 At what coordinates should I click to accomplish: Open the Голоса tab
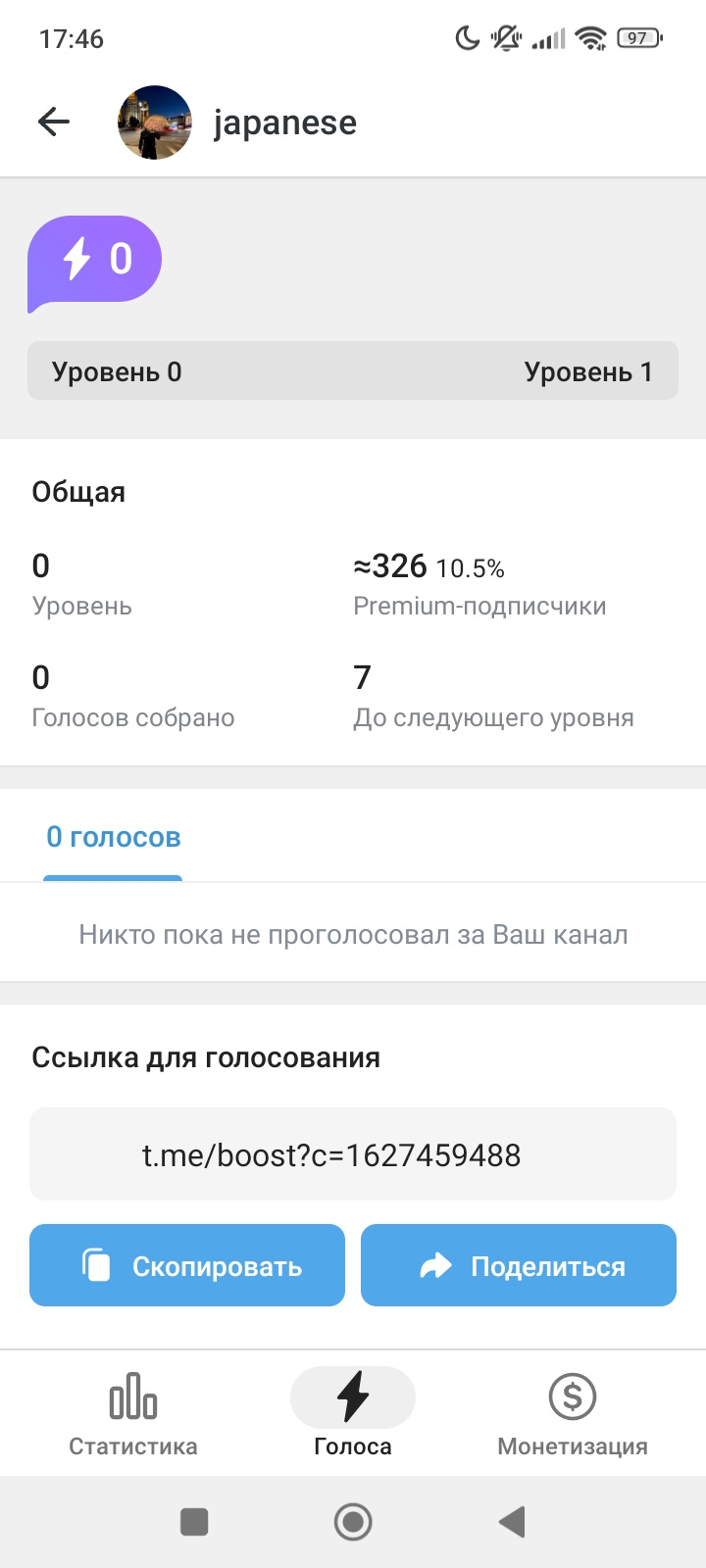(x=353, y=1414)
